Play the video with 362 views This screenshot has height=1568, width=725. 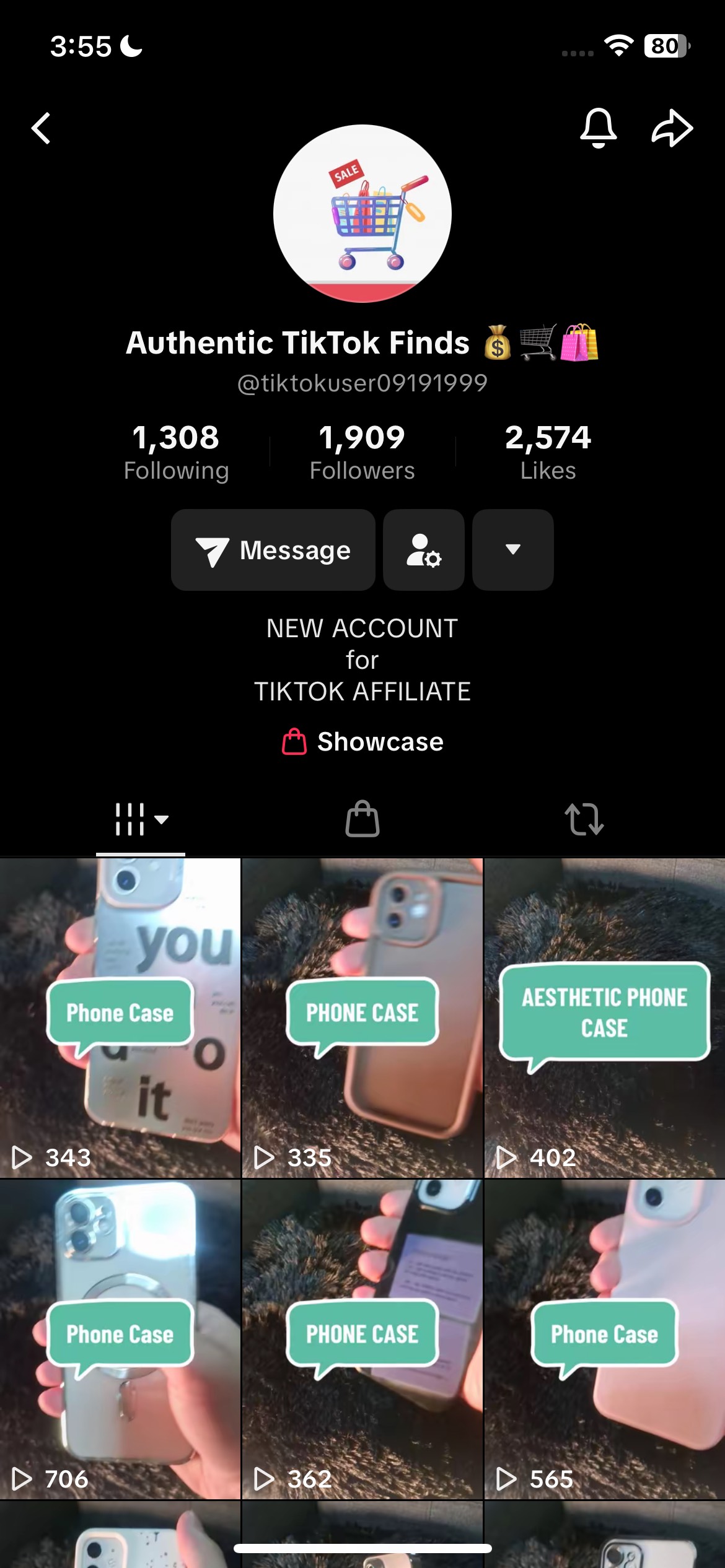pos(362,1339)
